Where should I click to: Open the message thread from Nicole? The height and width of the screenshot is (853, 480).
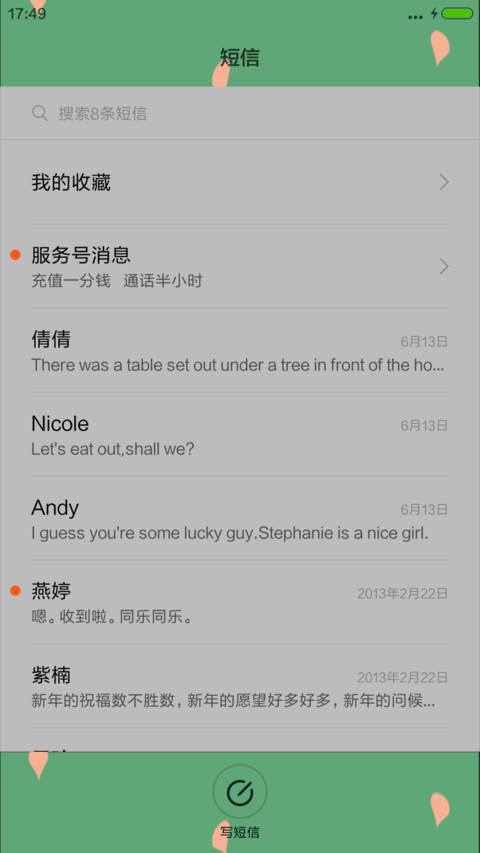240,434
